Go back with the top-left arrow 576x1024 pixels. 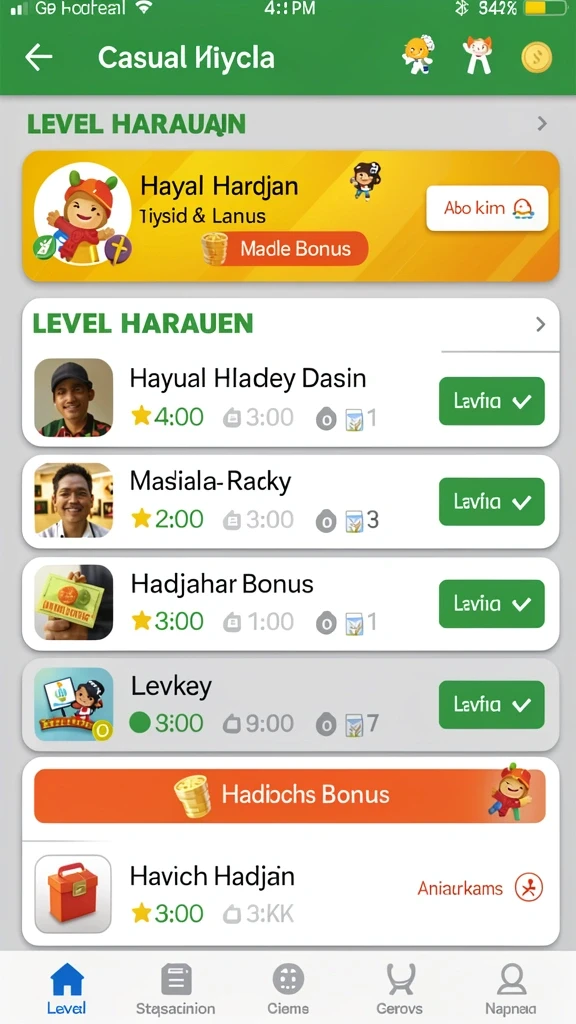coord(39,57)
